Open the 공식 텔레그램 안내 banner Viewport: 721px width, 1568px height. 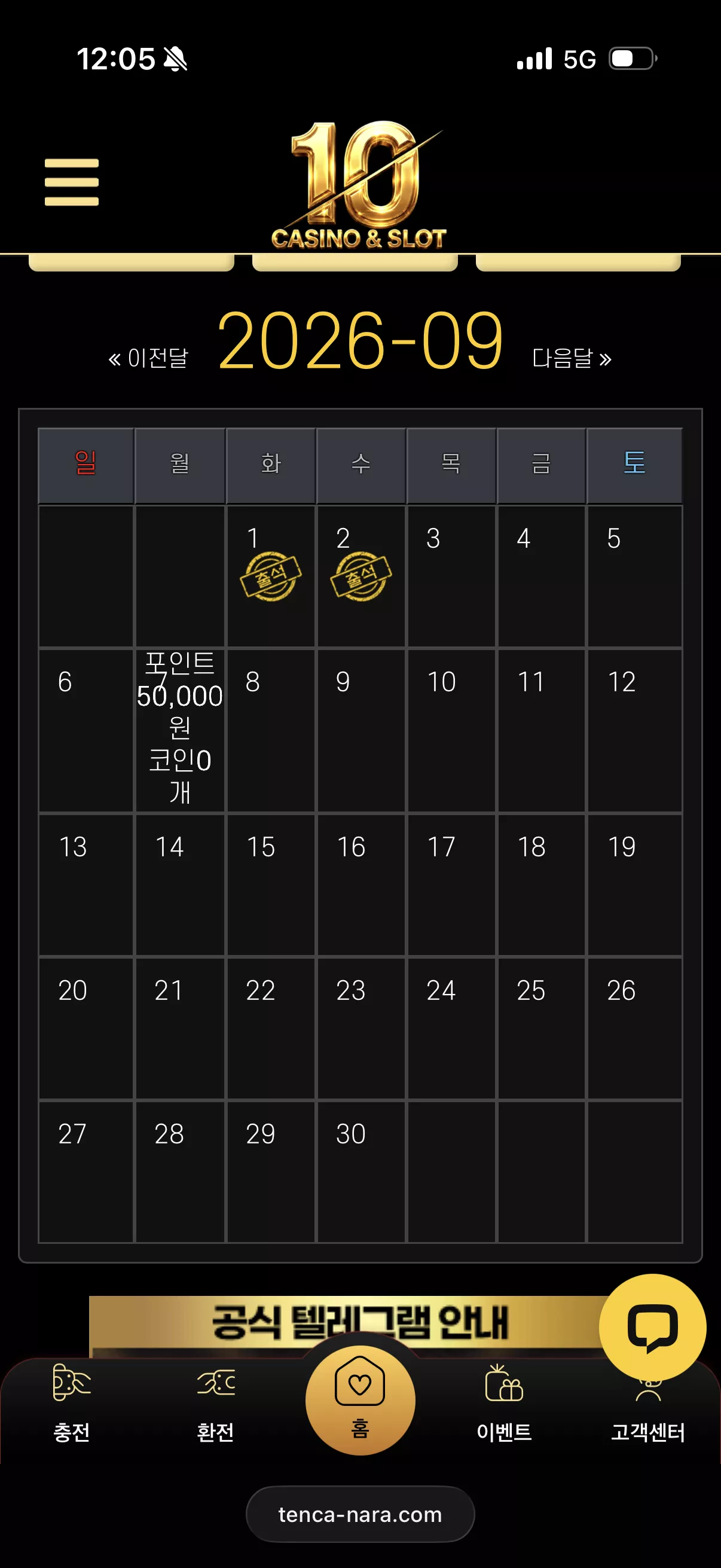coord(347,1324)
